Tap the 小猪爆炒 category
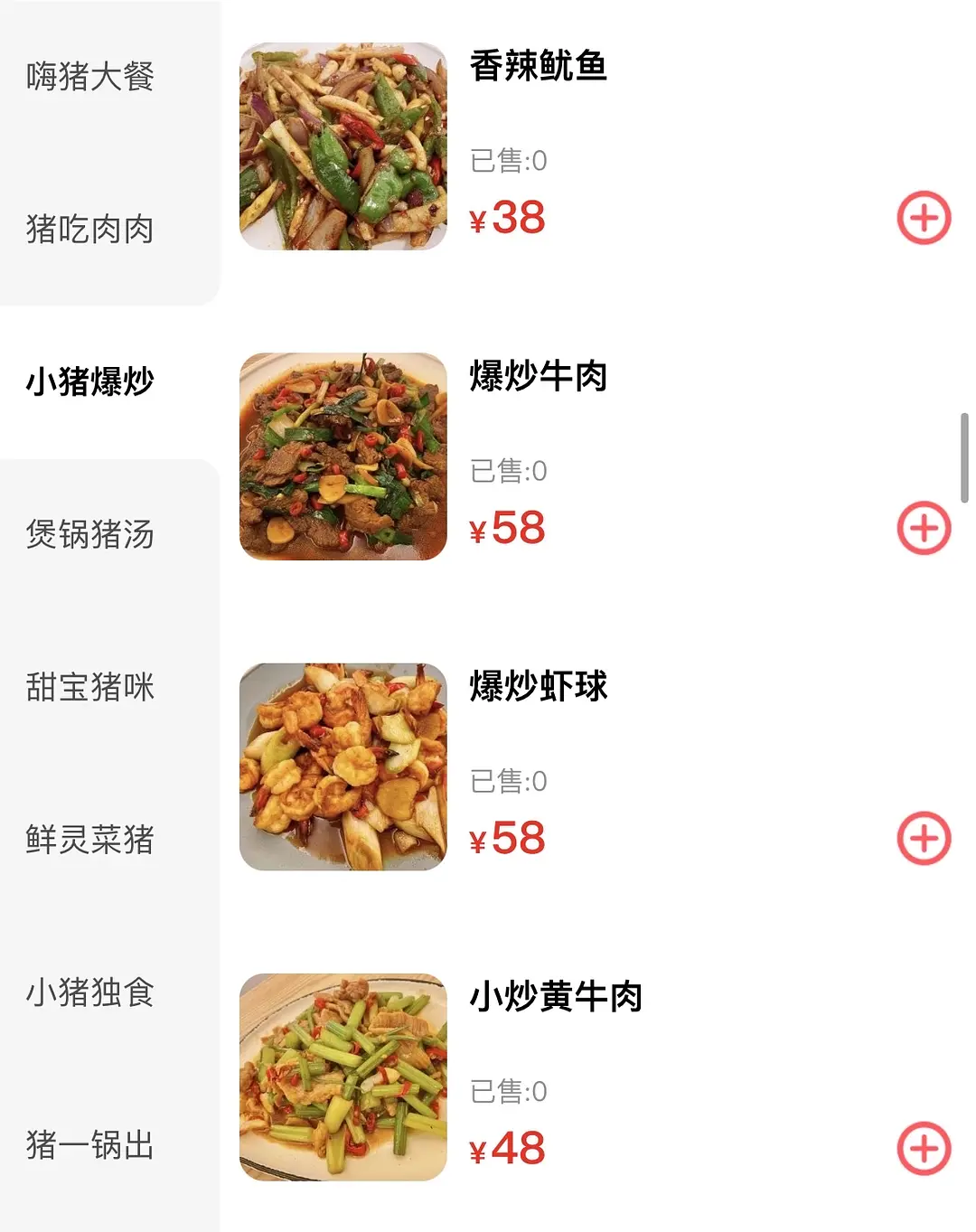The height and width of the screenshot is (1232, 976). [x=90, y=381]
